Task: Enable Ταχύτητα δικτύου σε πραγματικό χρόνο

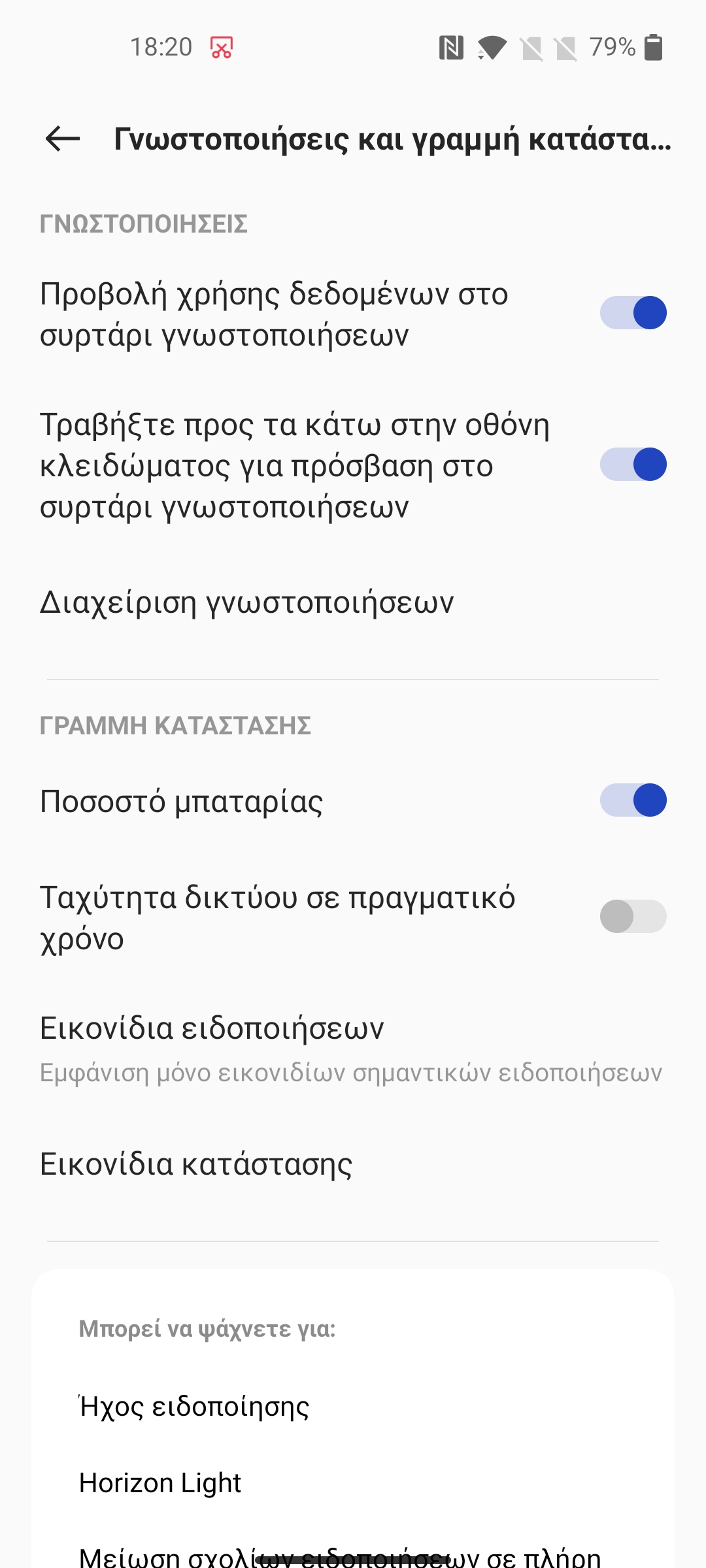Action: click(633, 917)
